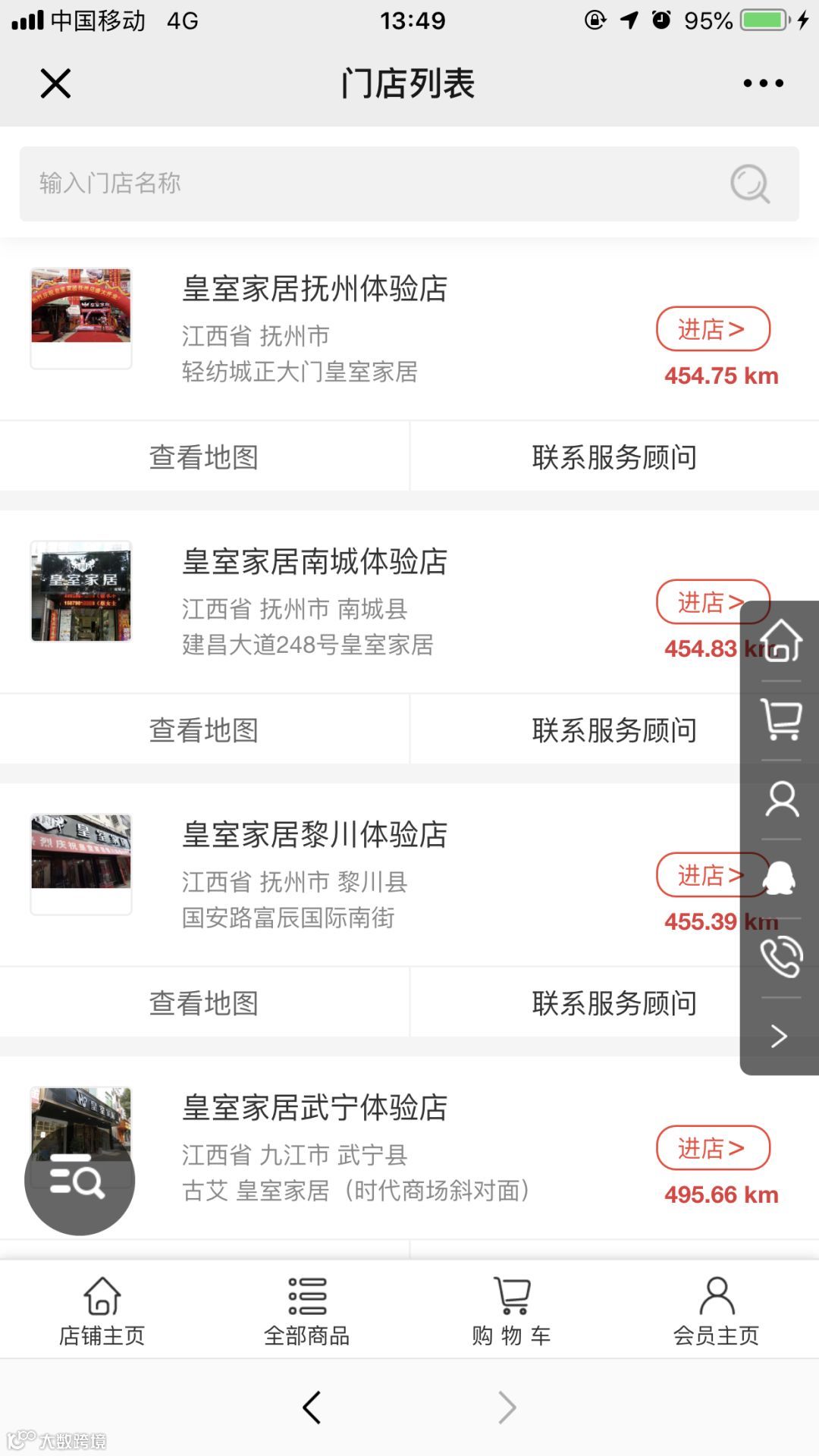Viewport: 819px width, 1456px height.
Task: Close the 门店列表 page
Action: (55, 83)
